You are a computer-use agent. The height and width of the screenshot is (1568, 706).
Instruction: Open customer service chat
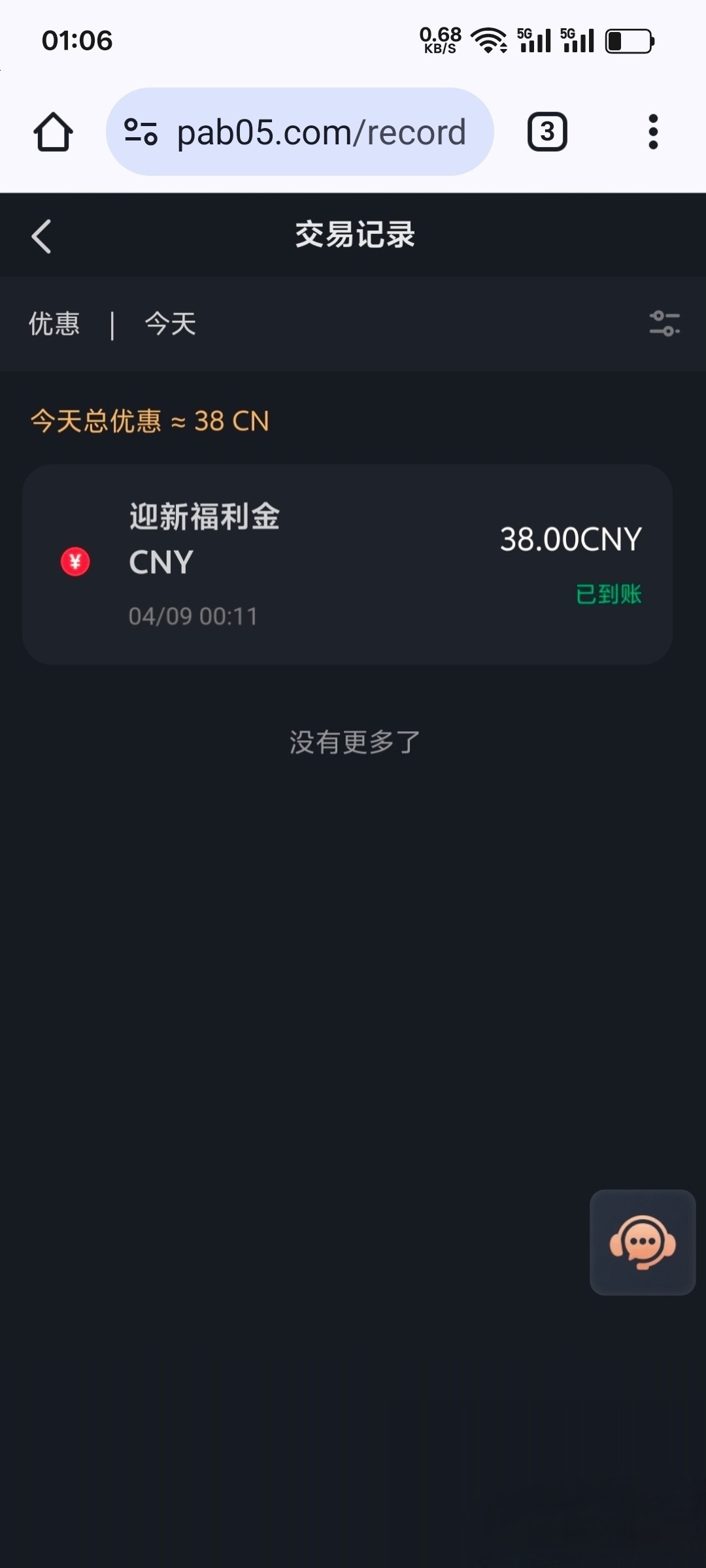pos(642,1242)
